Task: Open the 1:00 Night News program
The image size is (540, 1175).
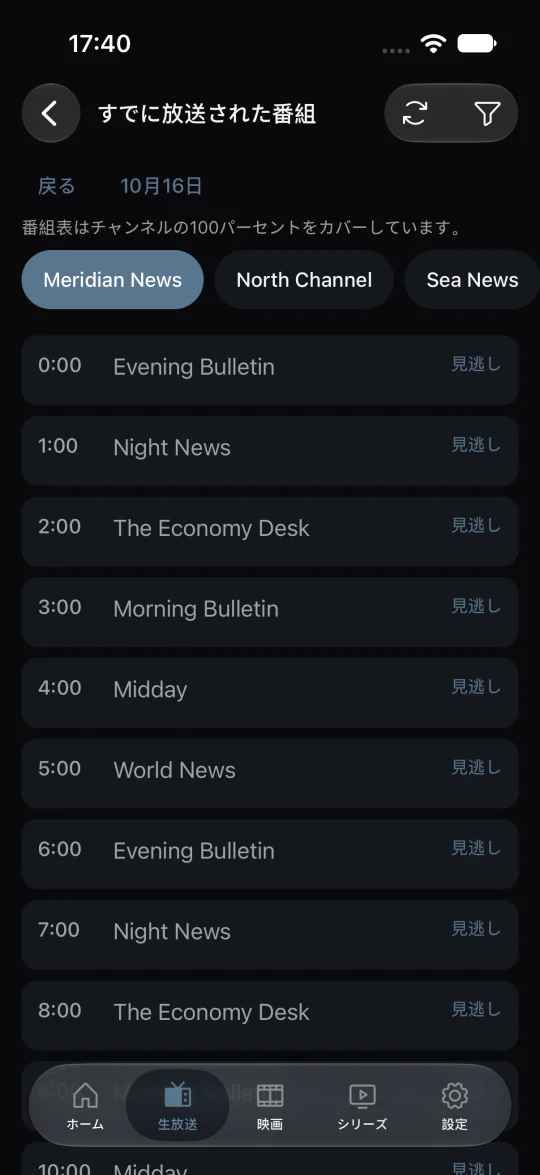Action: click(270, 451)
